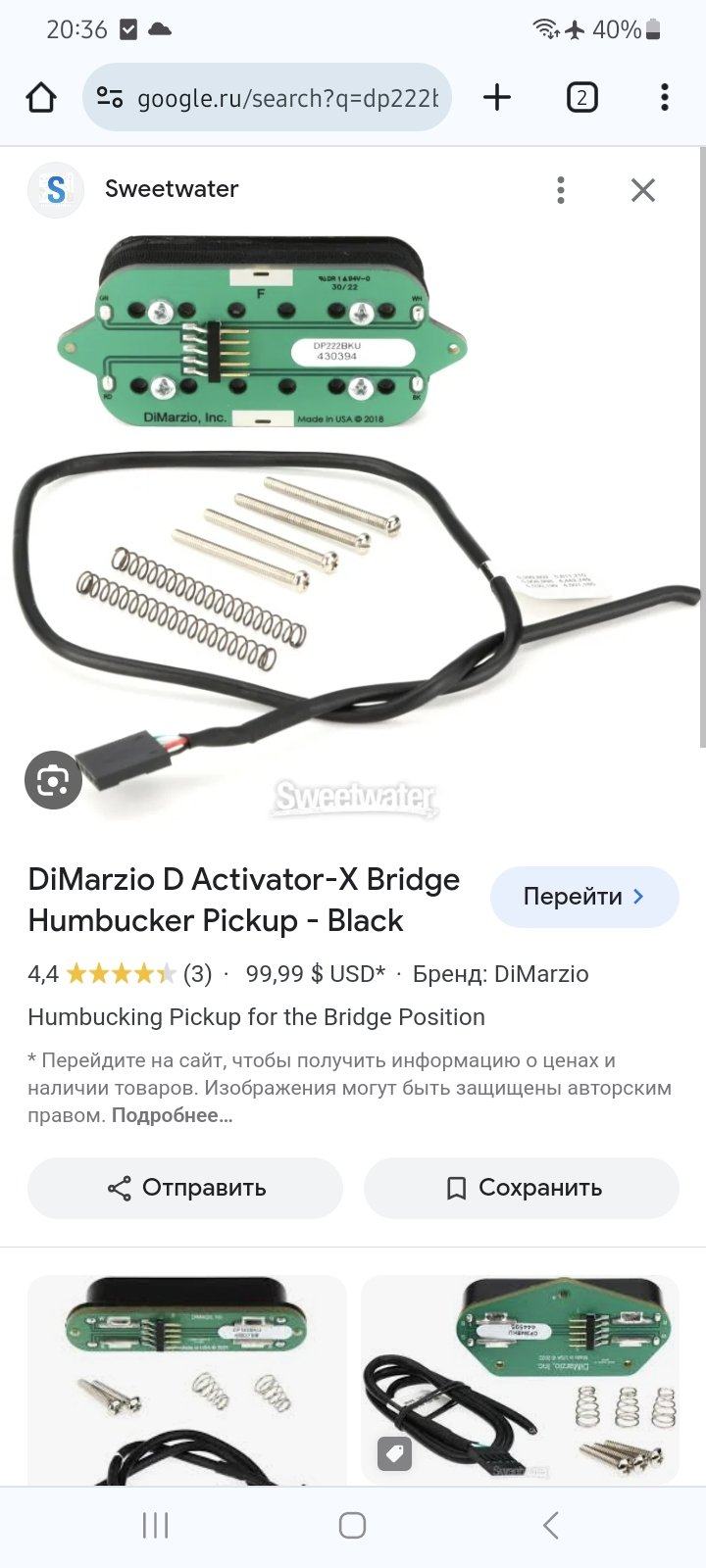Go back using the system back button
Viewport: 706px width, 1568px height.
click(551, 1525)
